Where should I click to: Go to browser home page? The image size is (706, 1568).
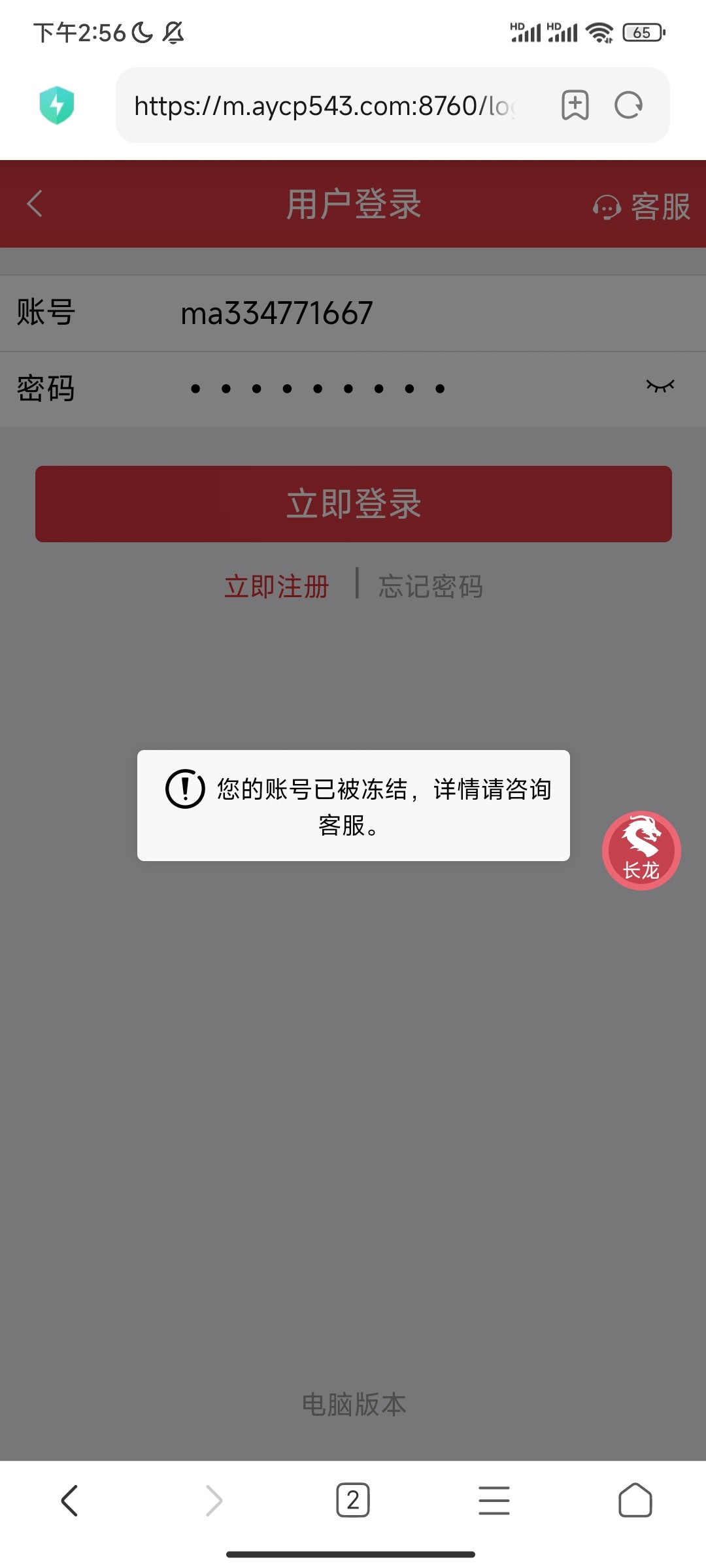635,1500
